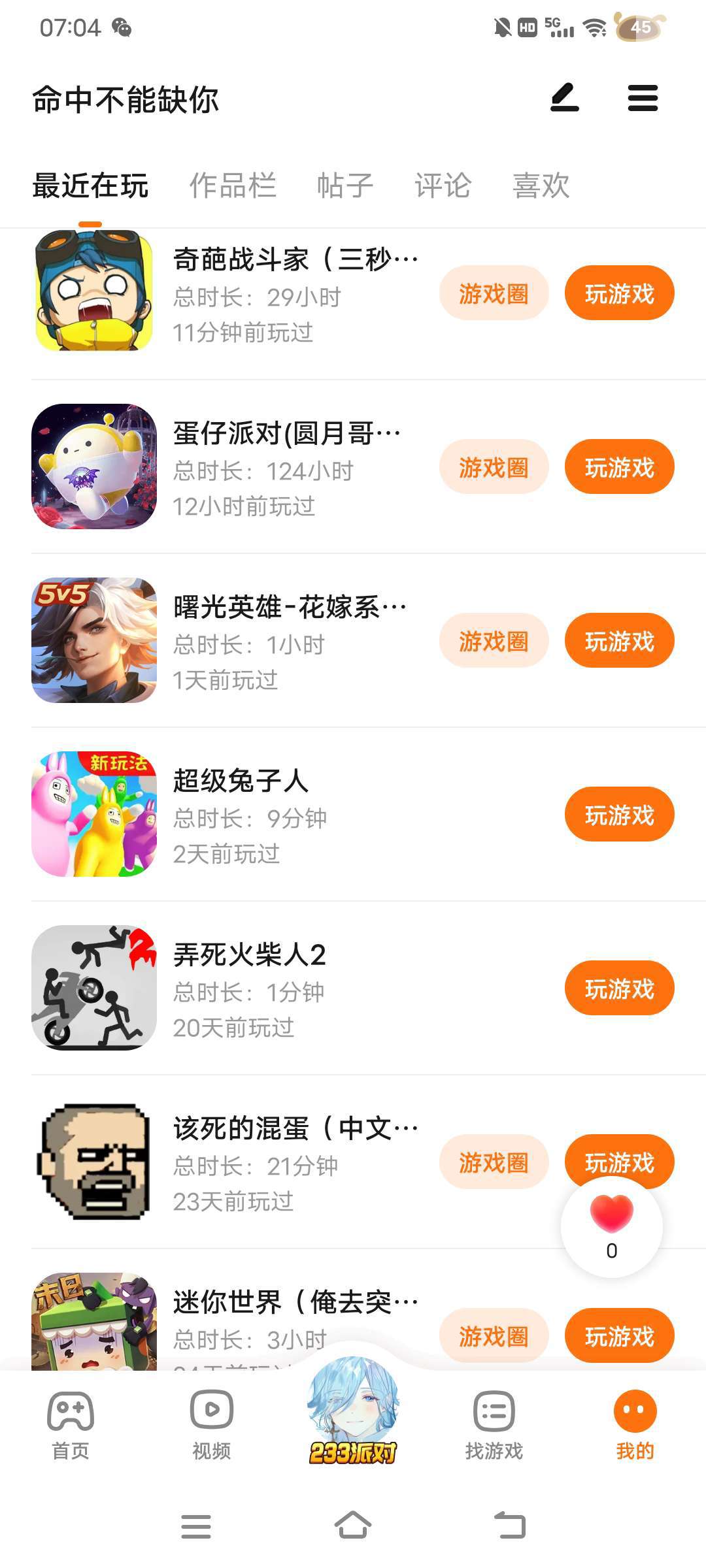Open the 视频 tab
706x1568 pixels.
point(211,1425)
